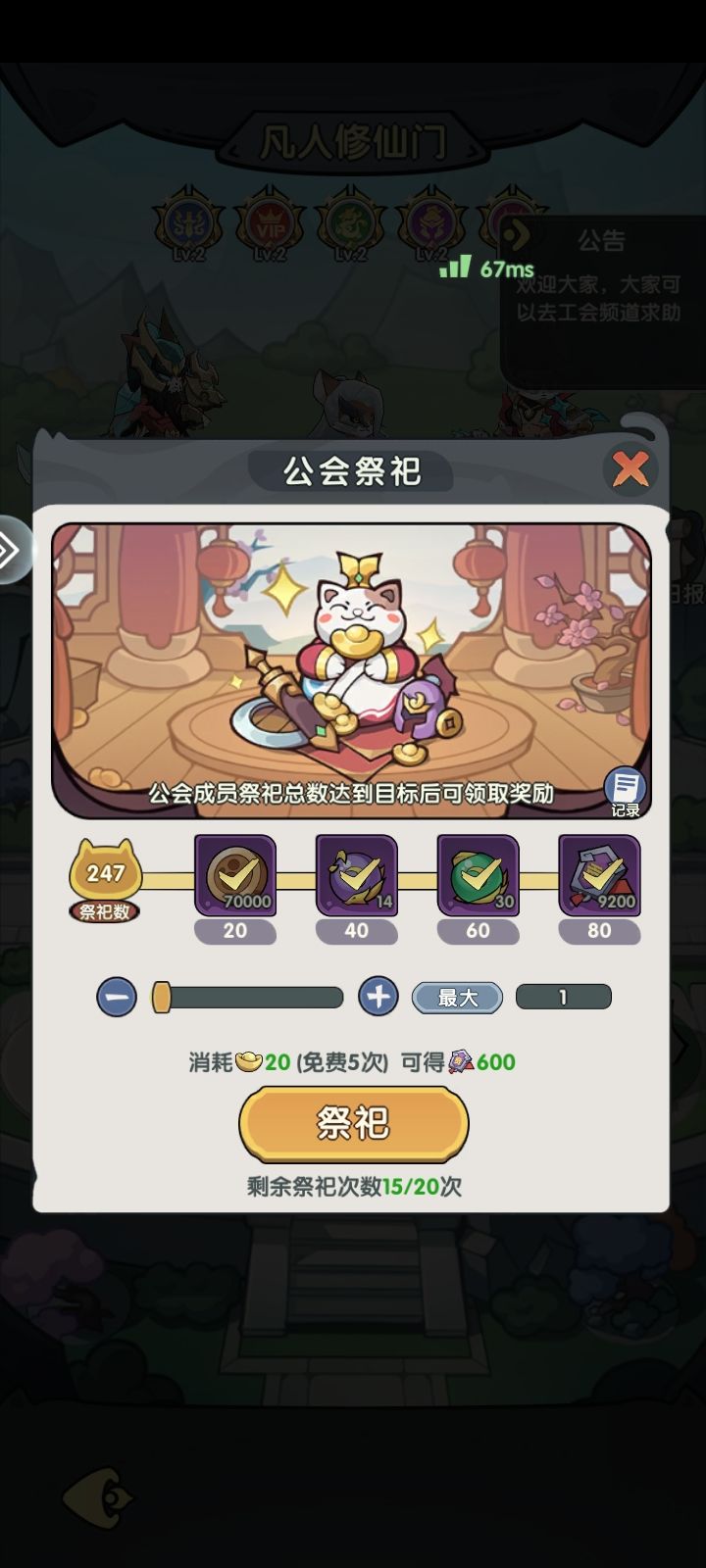This screenshot has width=706, height=1568.
Task: Claim the purple orb reward at milestone 40
Action: [x=357, y=877]
